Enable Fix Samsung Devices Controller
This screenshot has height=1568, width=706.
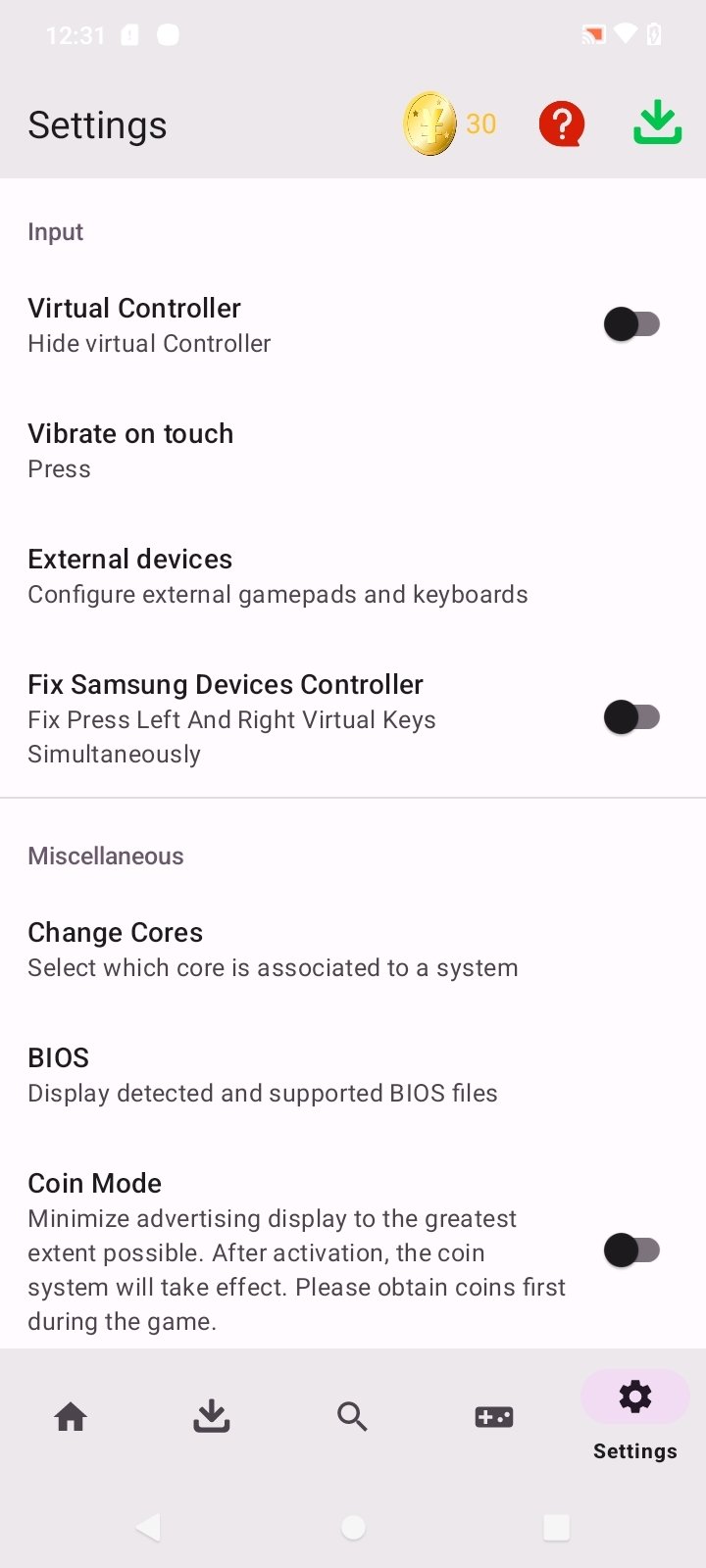pyautogui.click(x=631, y=717)
